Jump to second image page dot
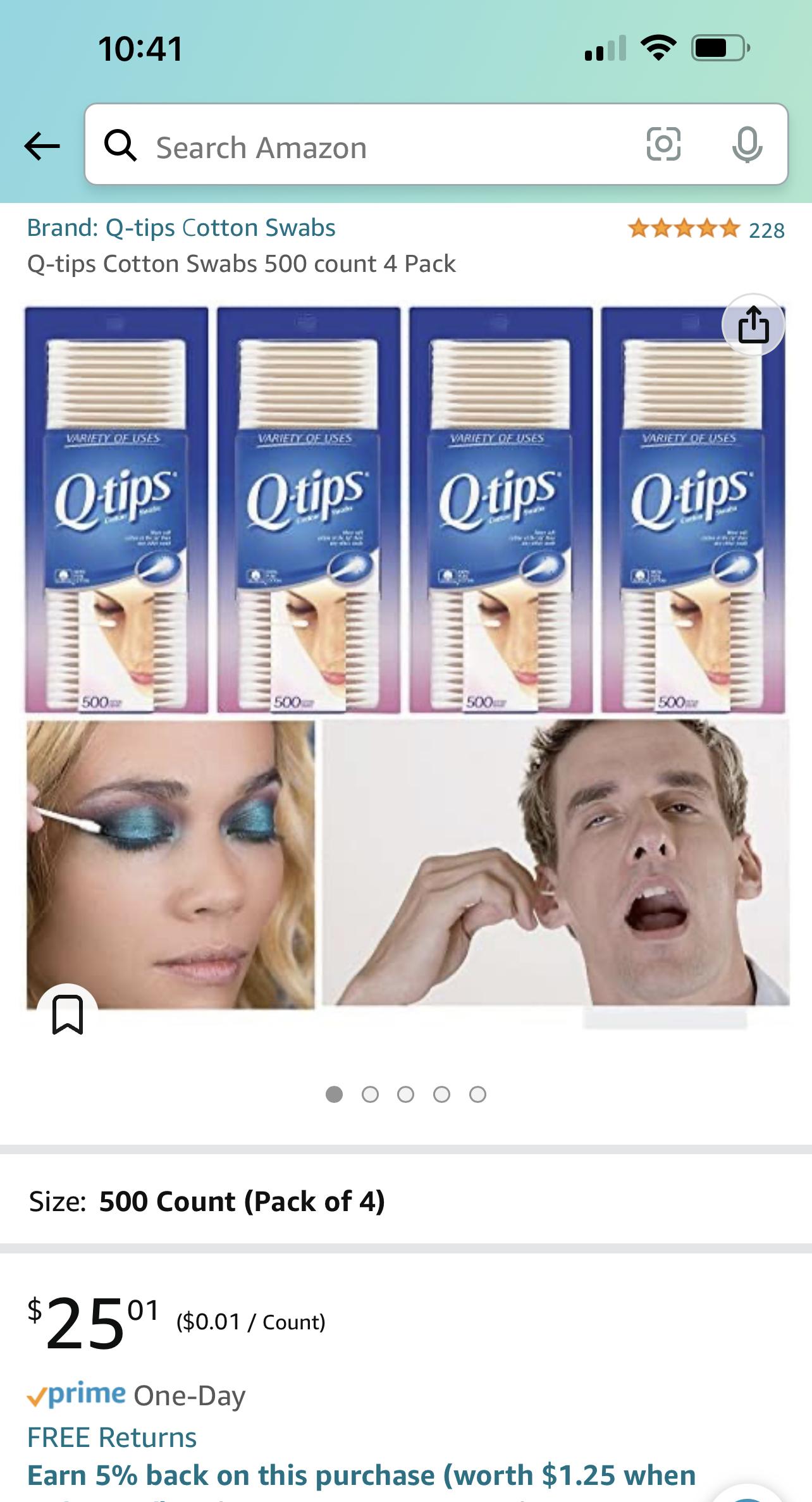Screen dimensions: 812x1502 click(x=370, y=1094)
